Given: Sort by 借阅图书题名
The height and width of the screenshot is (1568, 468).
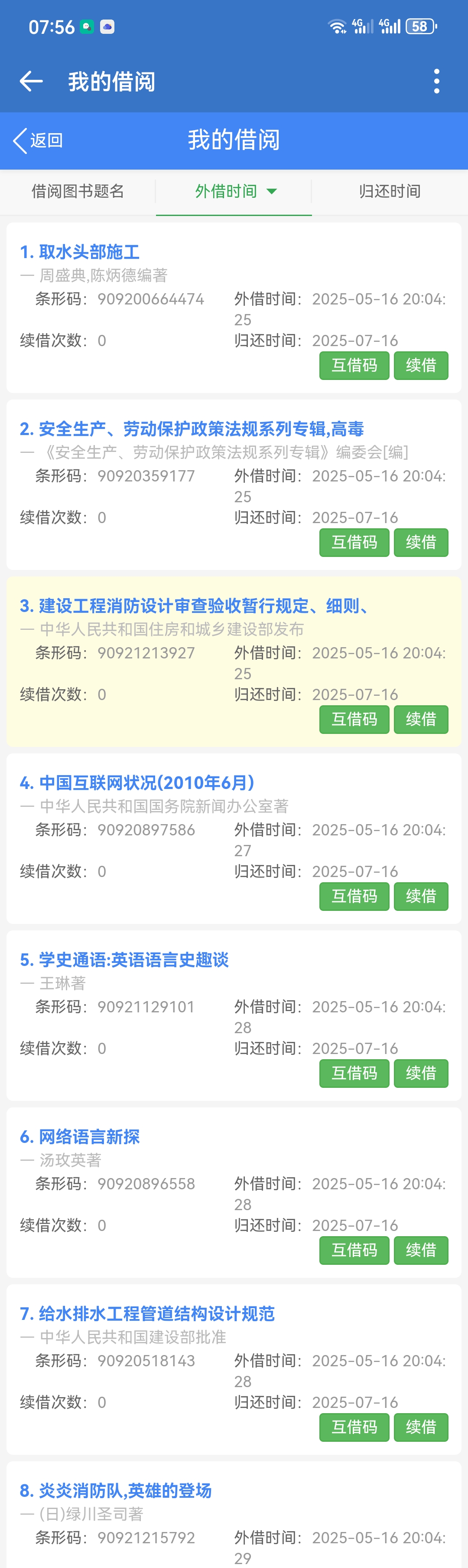Looking at the screenshot, I should point(78,191).
